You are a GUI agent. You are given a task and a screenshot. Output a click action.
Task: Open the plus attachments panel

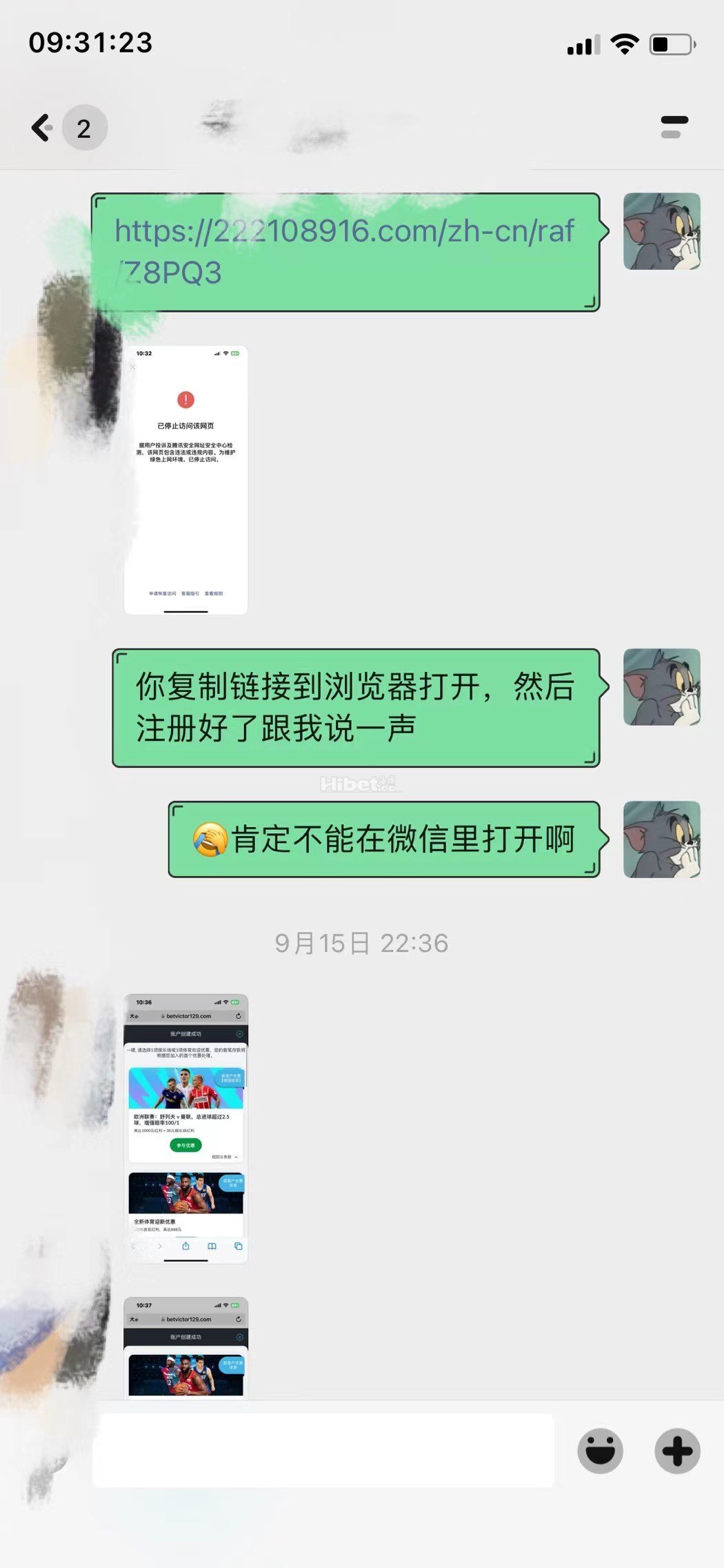(x=677, y=1450)
